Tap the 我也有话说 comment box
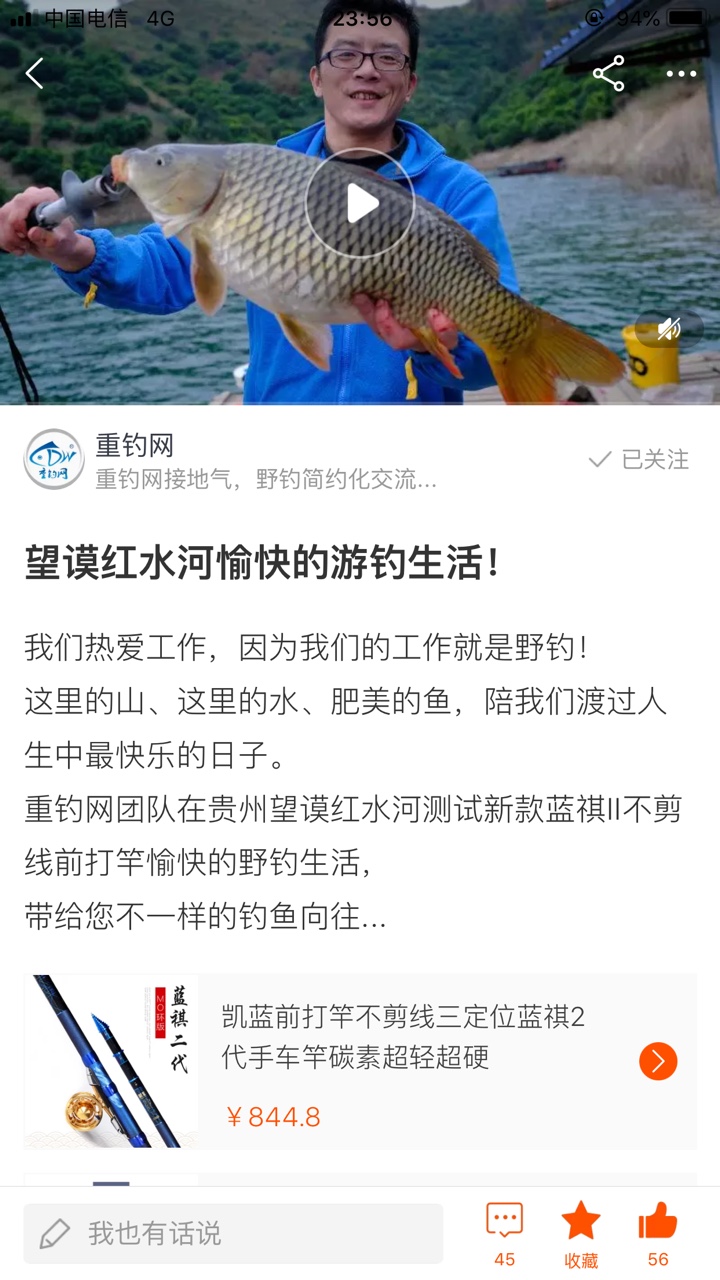Screen dimensions: 720x1280 (x=233, y=1233)
